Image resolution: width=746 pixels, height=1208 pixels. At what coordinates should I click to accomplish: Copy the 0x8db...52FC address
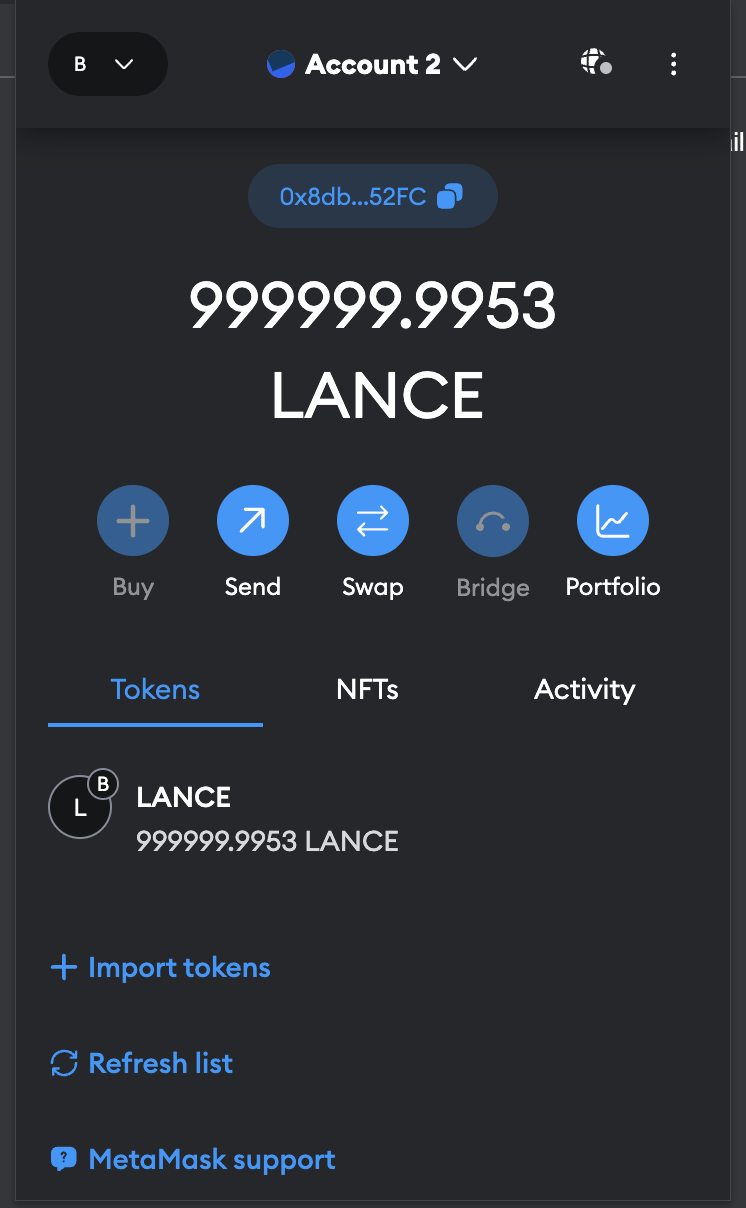(x=372, y=197)
